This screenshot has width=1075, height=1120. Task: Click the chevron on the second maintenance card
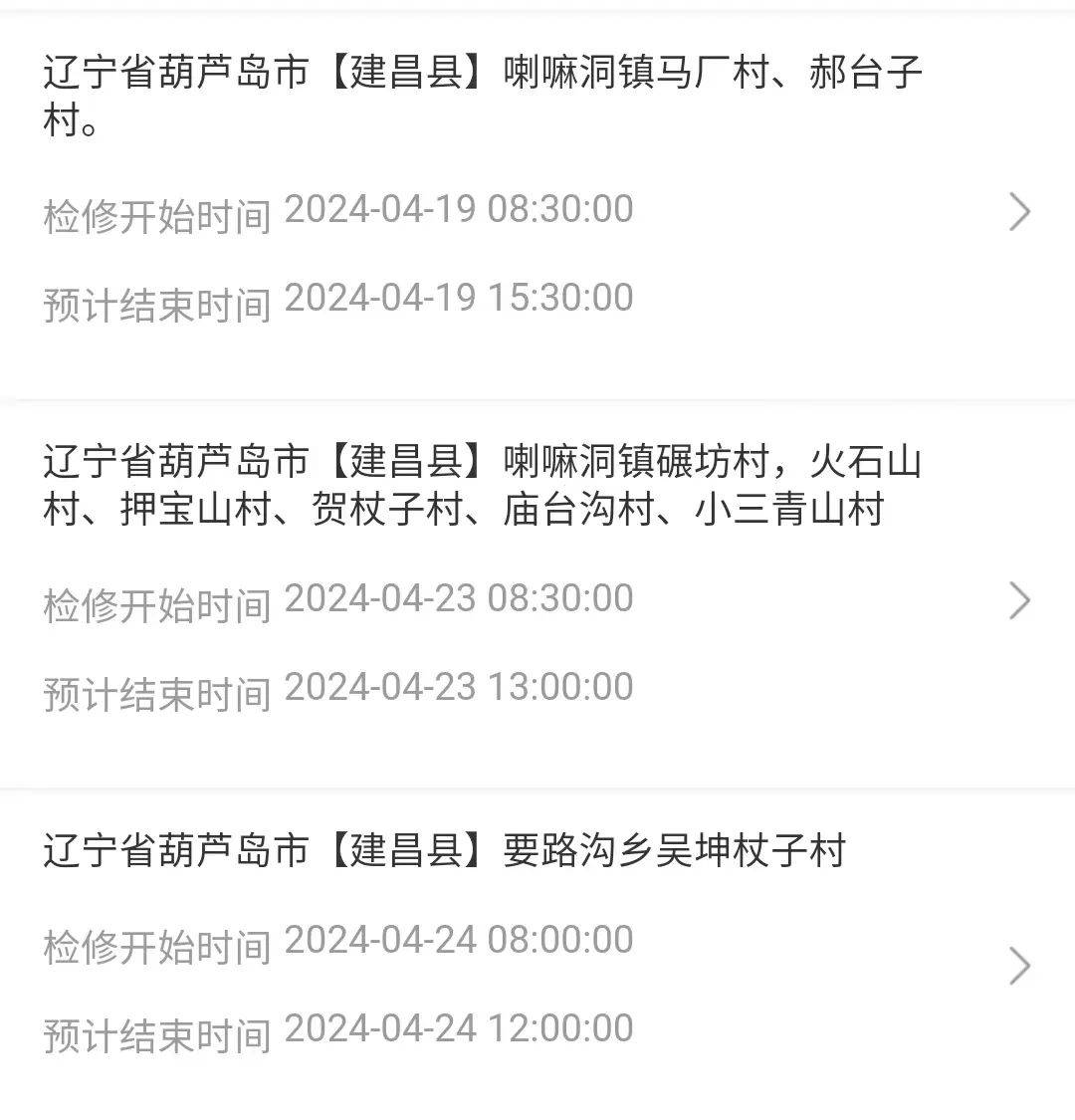coord(1019,600)
